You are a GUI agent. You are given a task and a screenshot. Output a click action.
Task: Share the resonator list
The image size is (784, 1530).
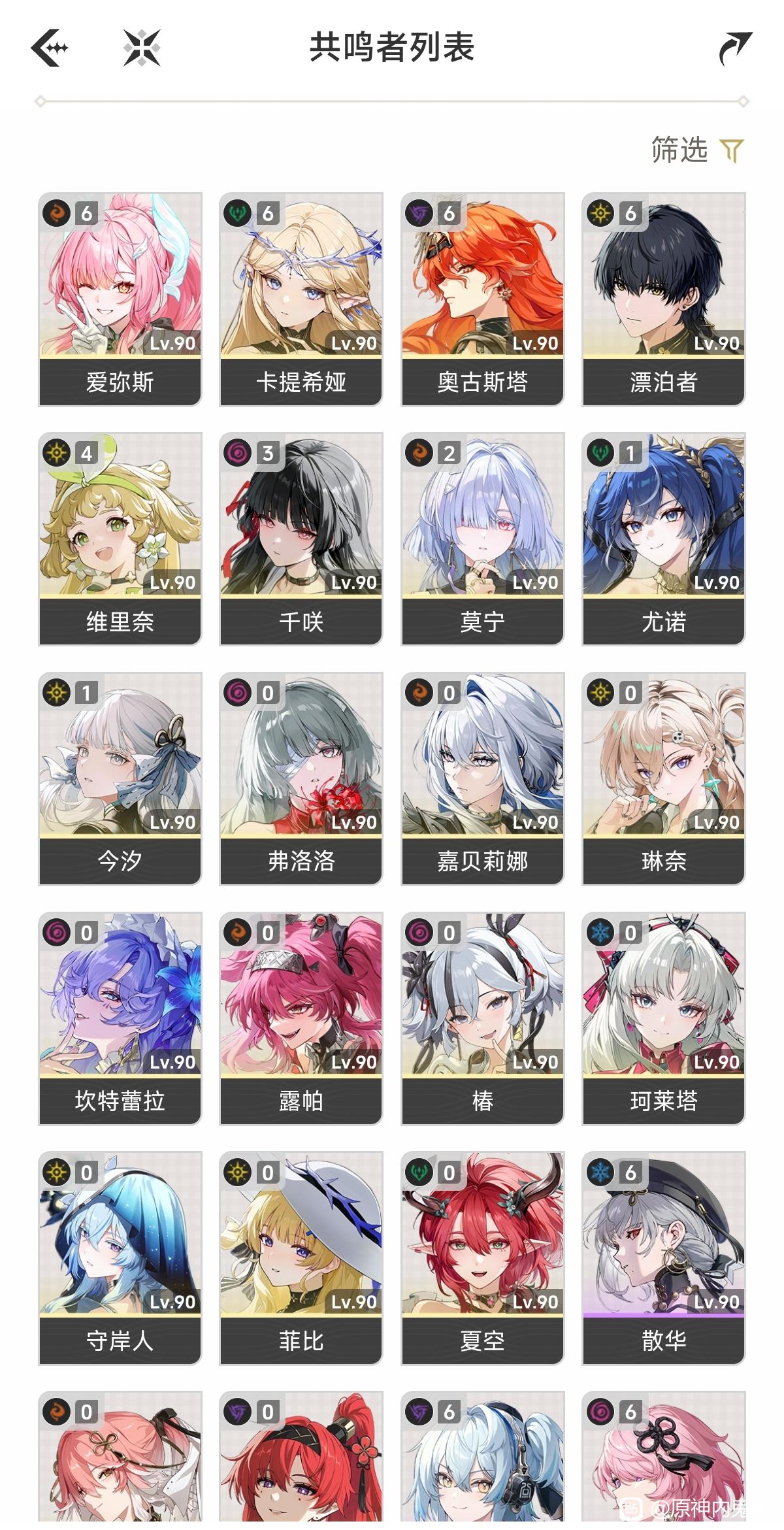[x=734, y=48]
